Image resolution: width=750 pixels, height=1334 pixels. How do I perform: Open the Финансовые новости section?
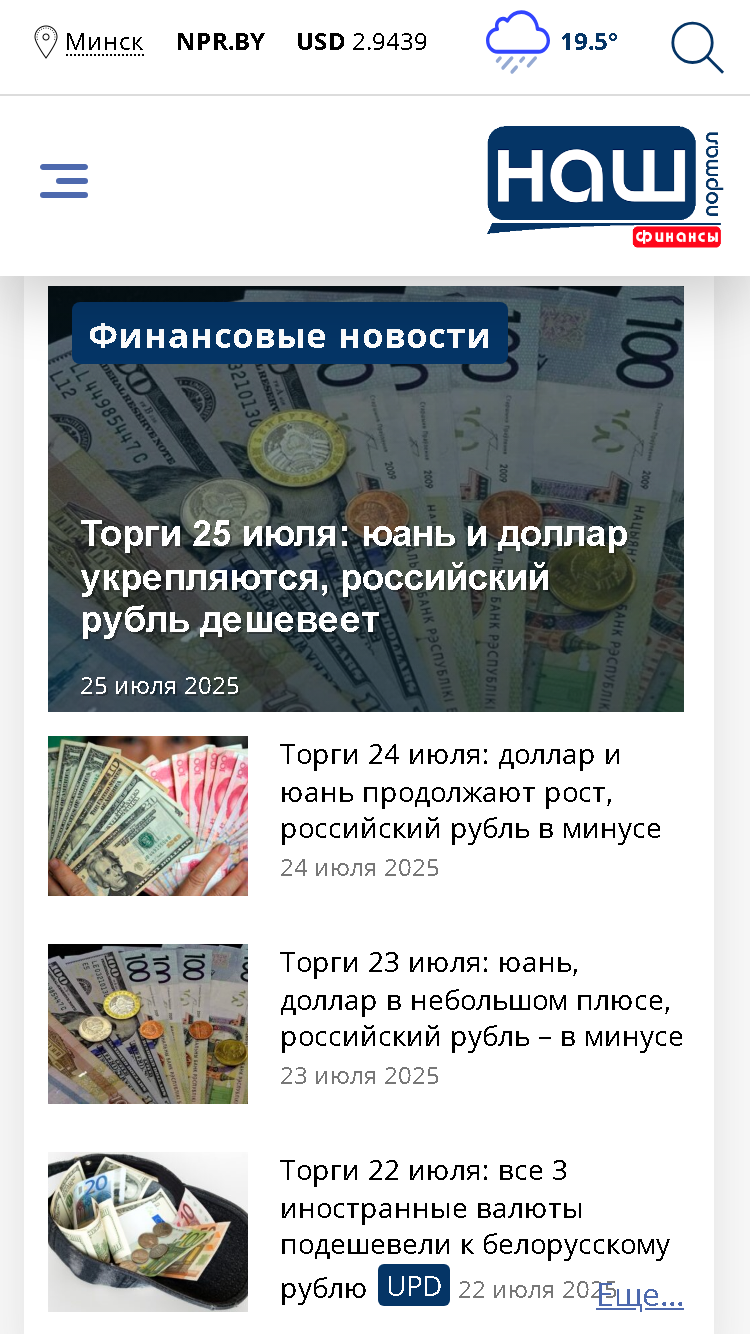[290, 334]
